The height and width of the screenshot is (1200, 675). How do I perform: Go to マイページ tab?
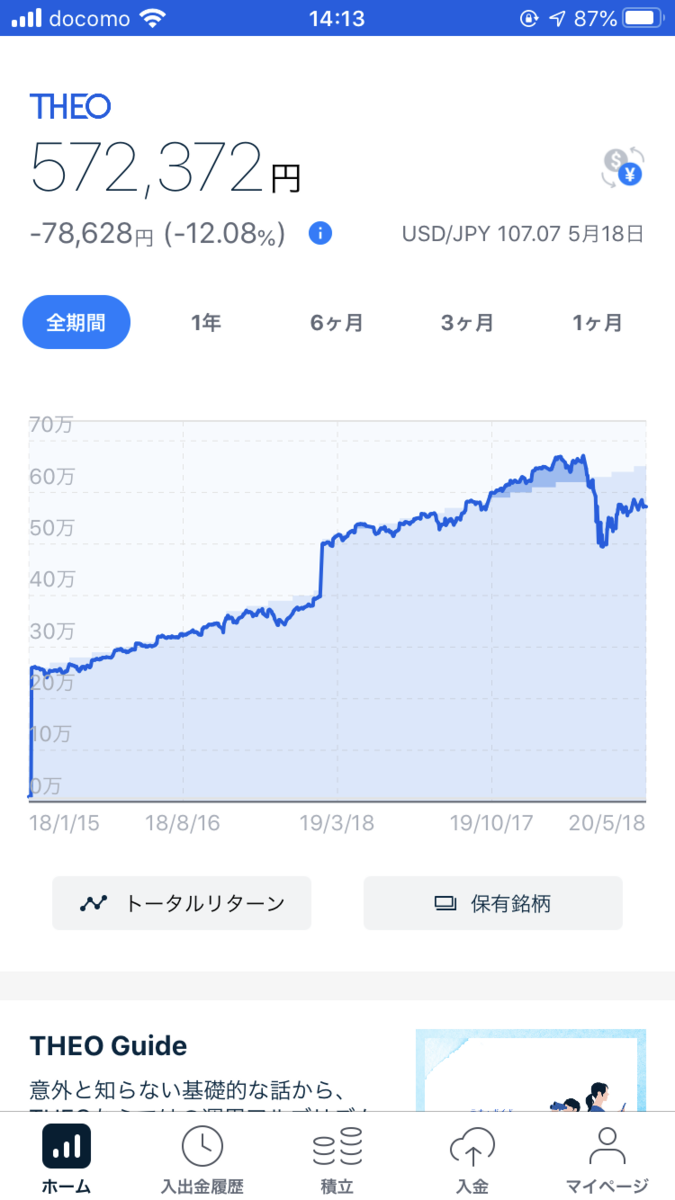[x=607, y=1158]
